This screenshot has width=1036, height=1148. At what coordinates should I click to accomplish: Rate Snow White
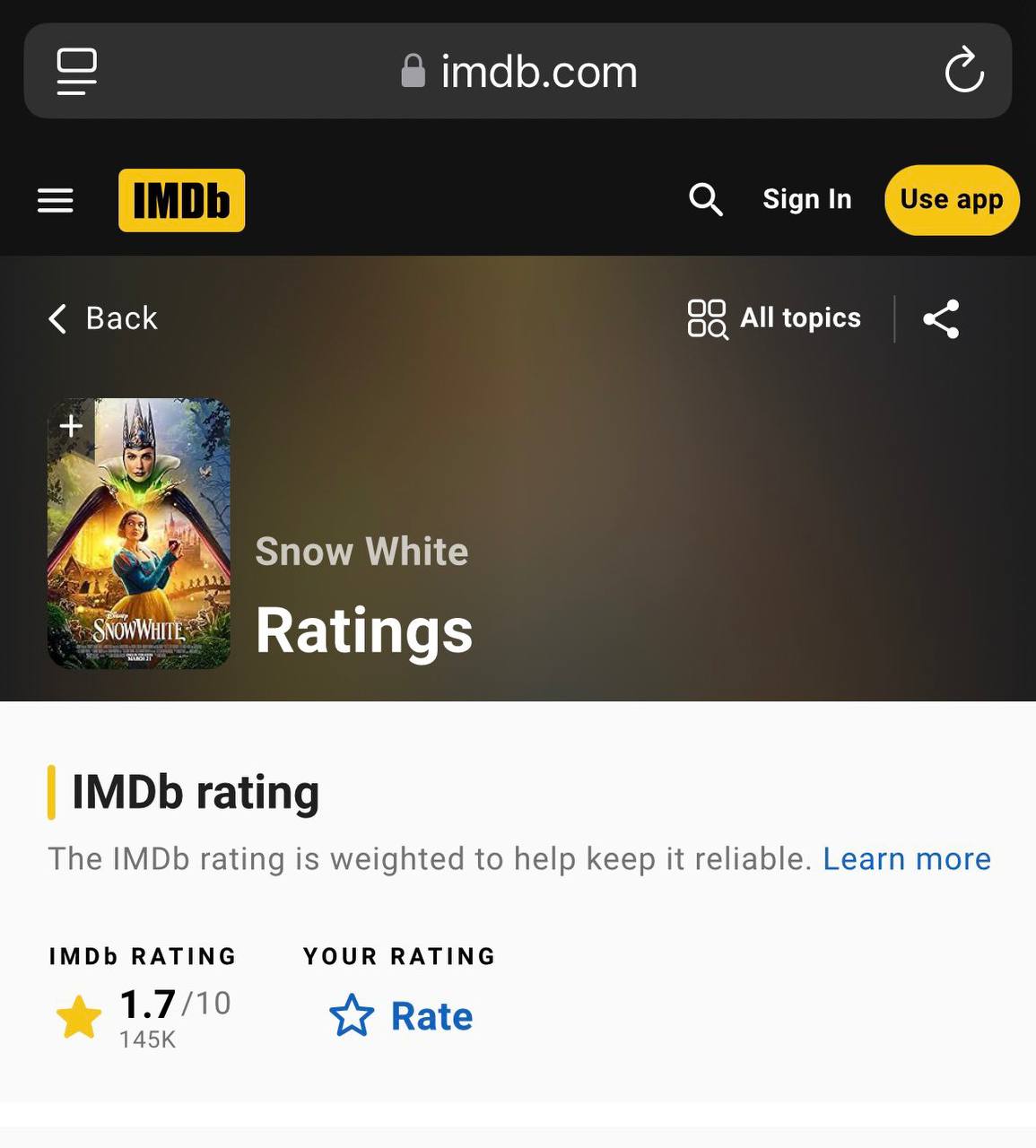[401, 1015]
